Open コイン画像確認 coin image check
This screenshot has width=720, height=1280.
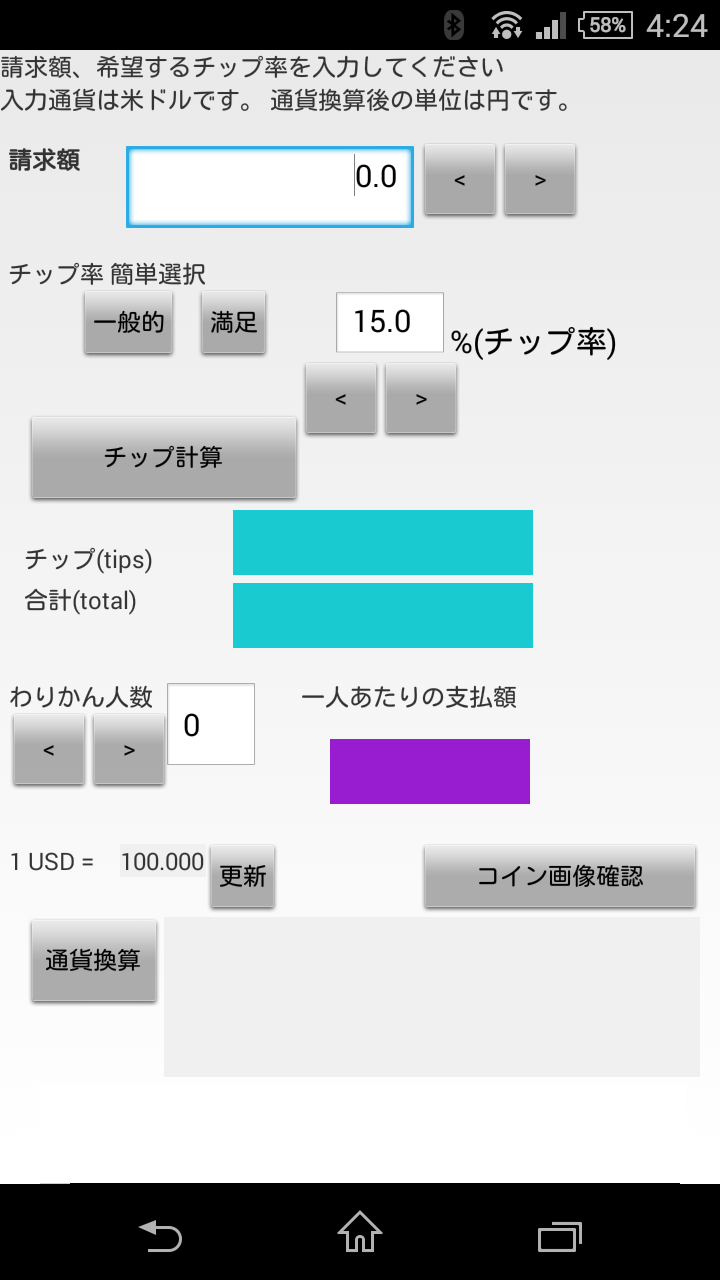coord(559,875)
